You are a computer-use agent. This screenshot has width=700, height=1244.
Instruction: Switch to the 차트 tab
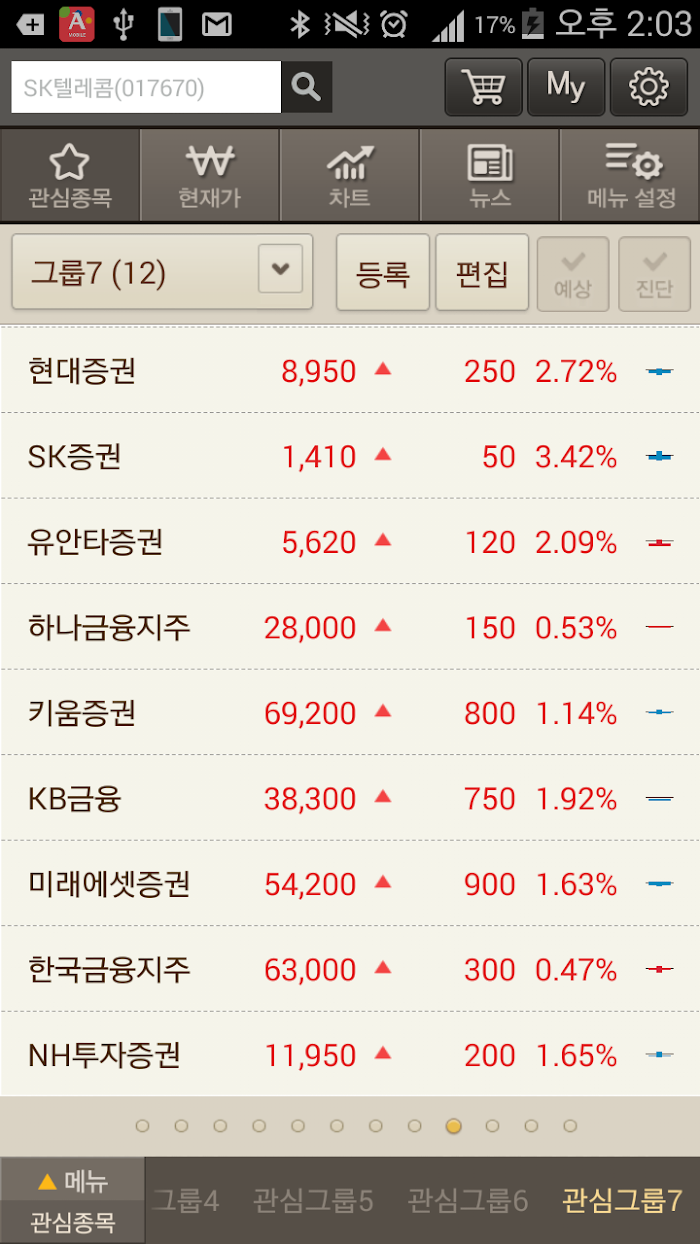pyautogui.click(x=350, y=176)
